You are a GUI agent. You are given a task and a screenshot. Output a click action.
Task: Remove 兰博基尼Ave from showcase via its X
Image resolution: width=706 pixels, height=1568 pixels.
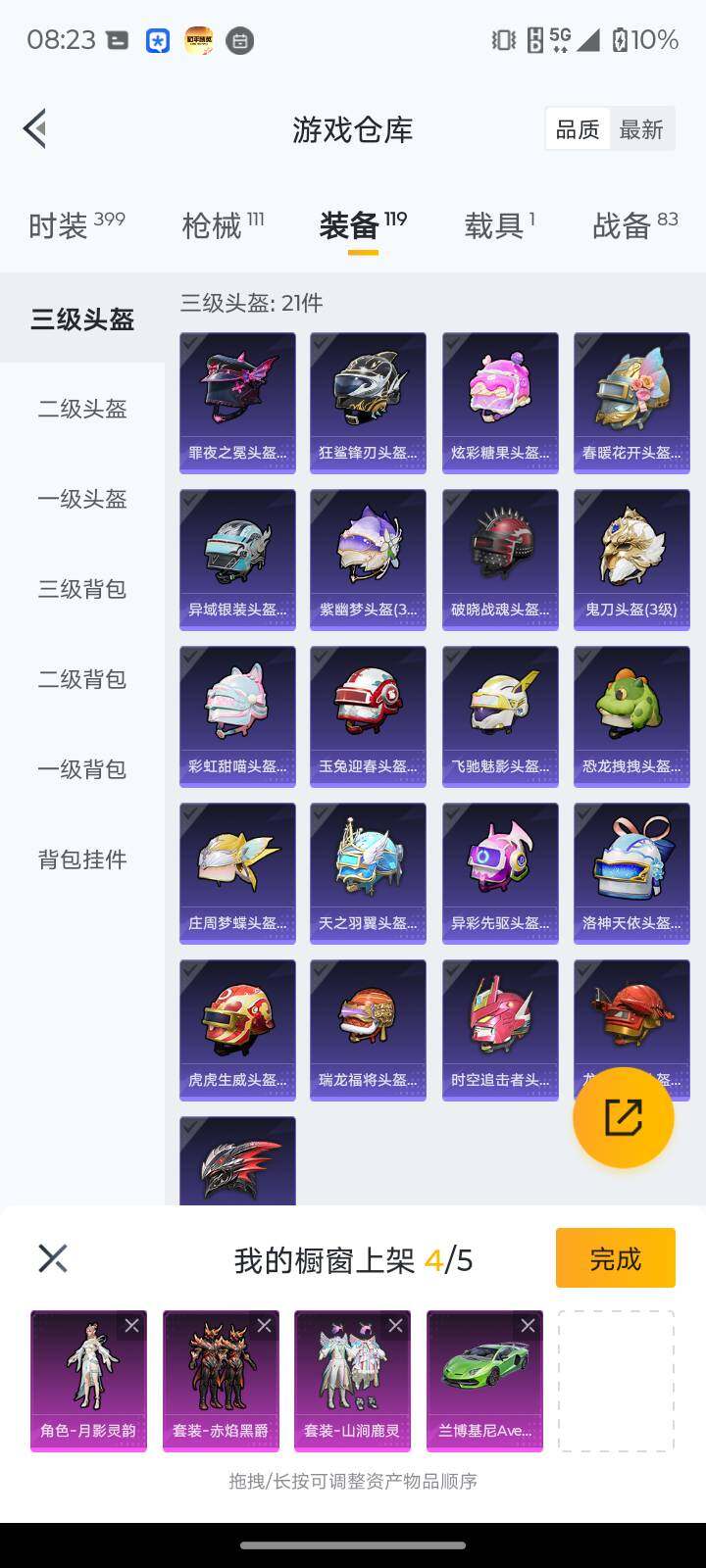point(528,1325)
